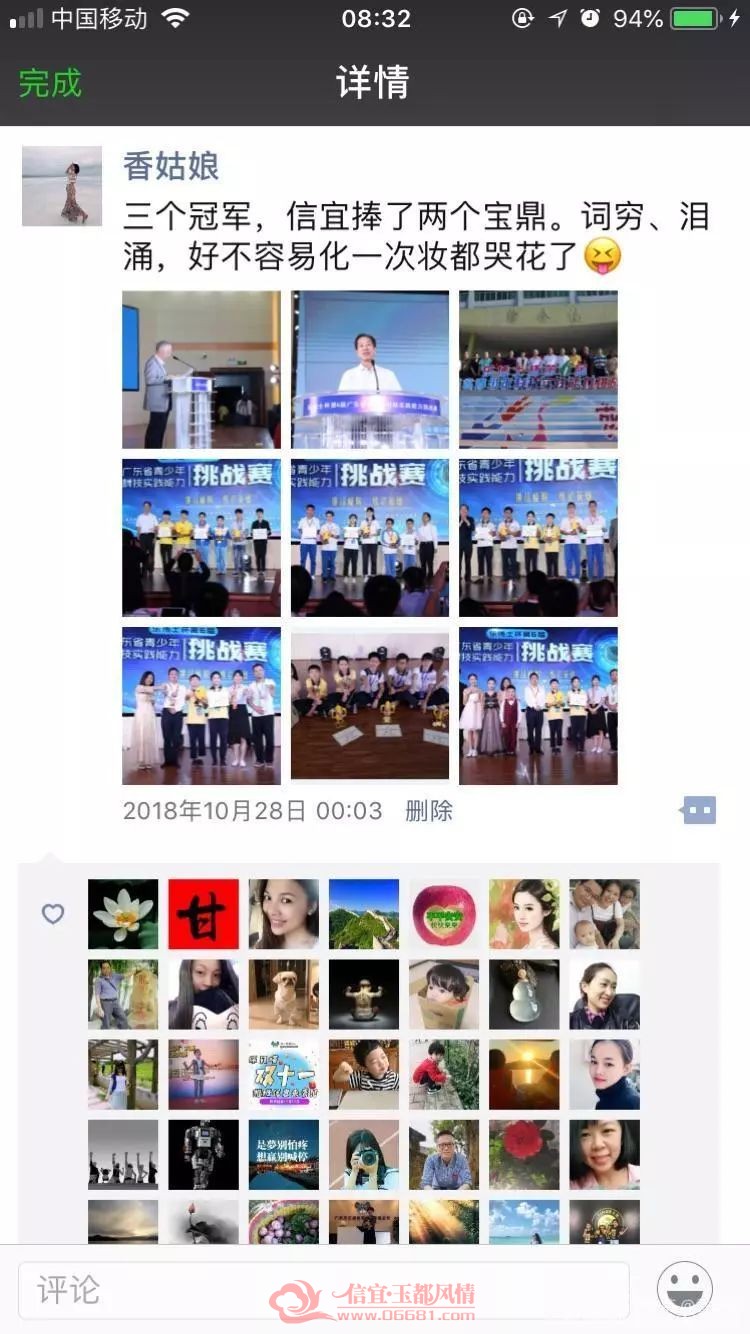The image size is (750, 1334).
Task: Tap the 评论 comment field
Action: pyautogui.click(x=324, y=1290)
